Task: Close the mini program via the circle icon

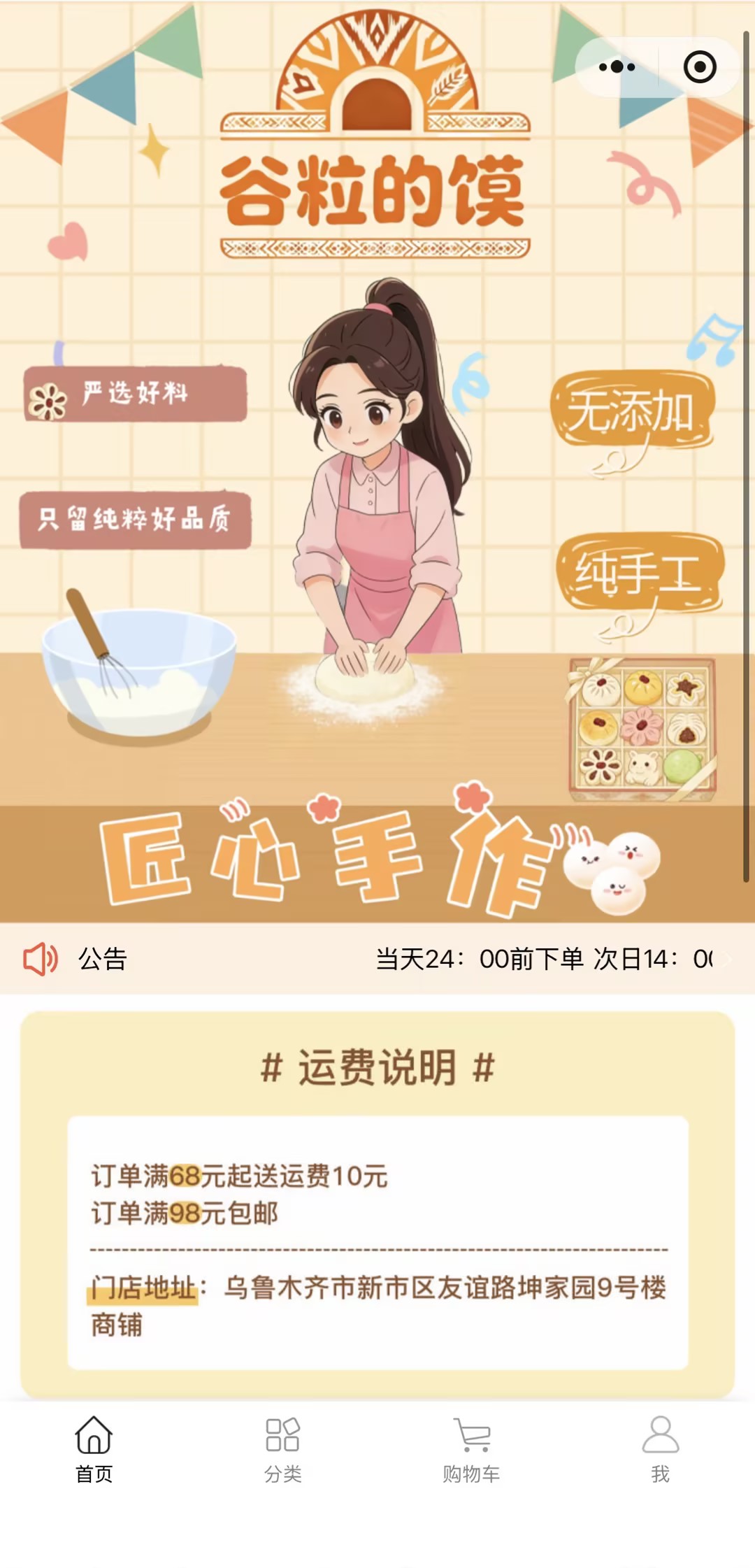Action: click(699, 67)
